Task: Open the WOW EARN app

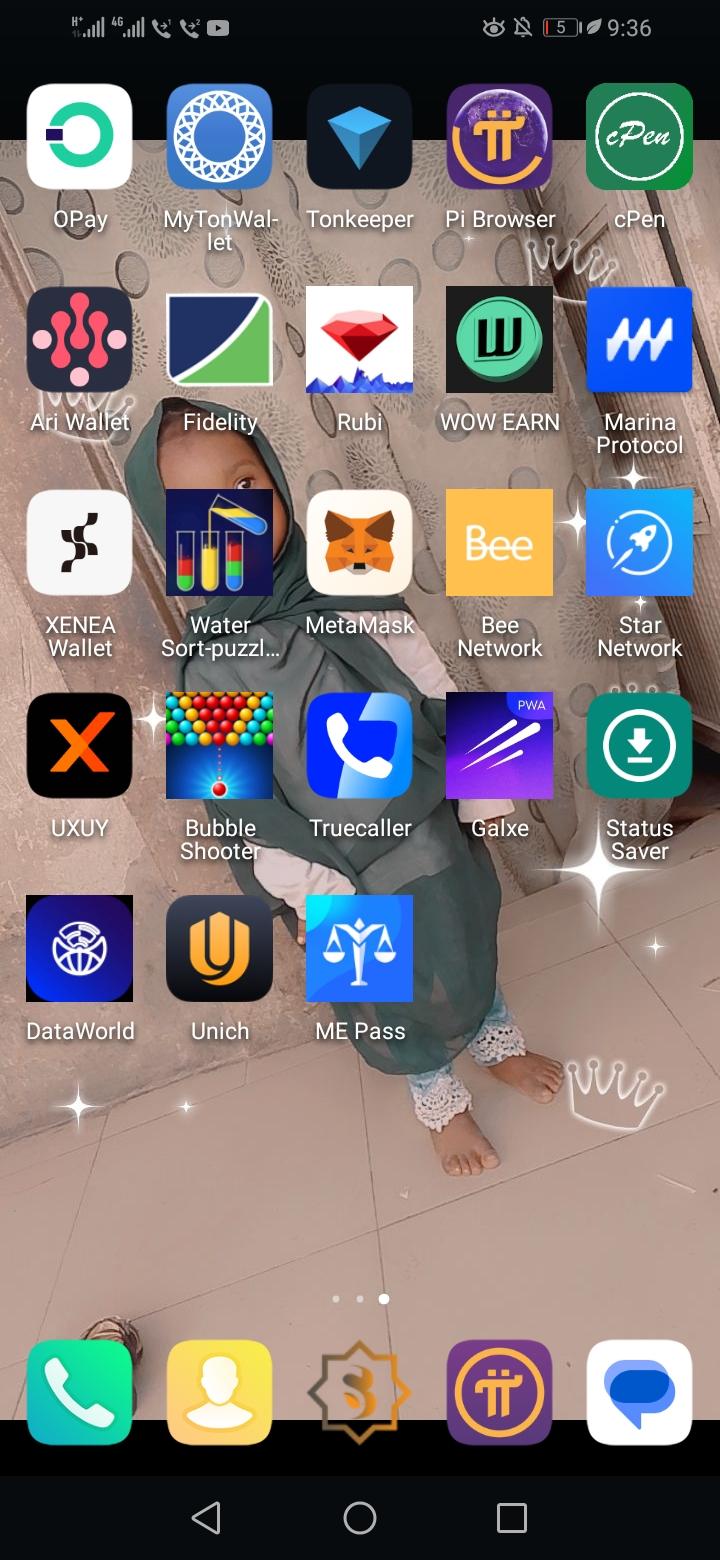Action: [x=499, y=340]
